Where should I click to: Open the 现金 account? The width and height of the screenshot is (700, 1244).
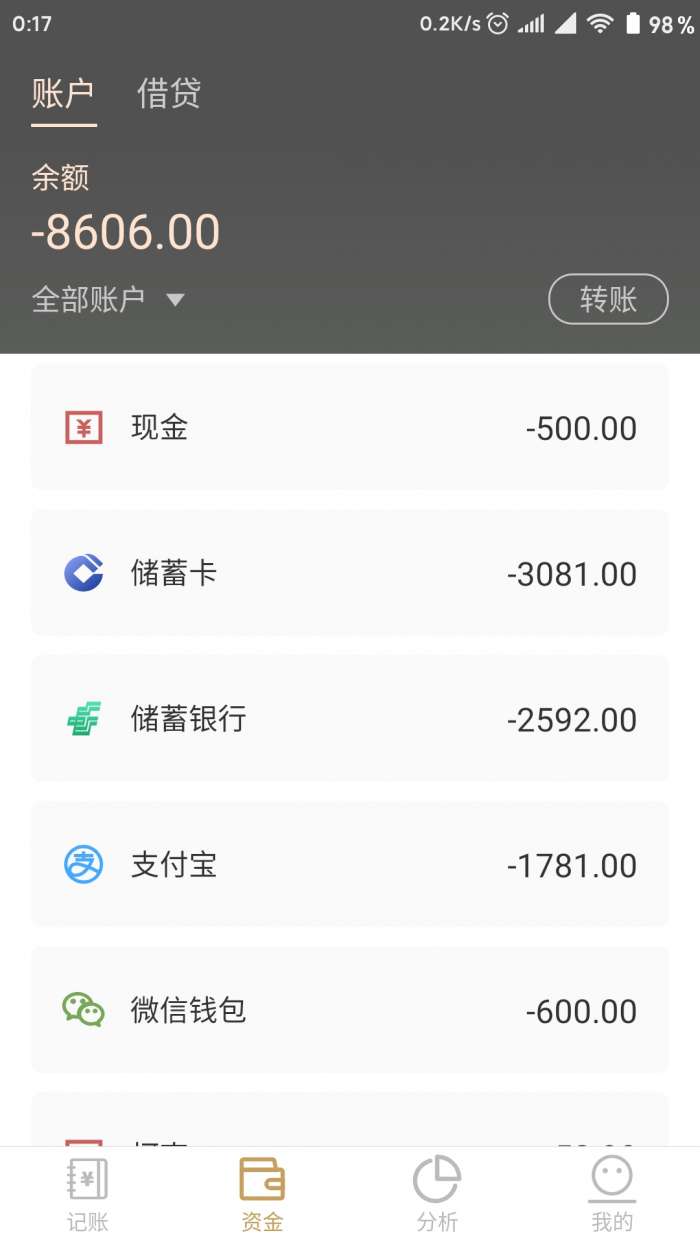coord(350,428)
